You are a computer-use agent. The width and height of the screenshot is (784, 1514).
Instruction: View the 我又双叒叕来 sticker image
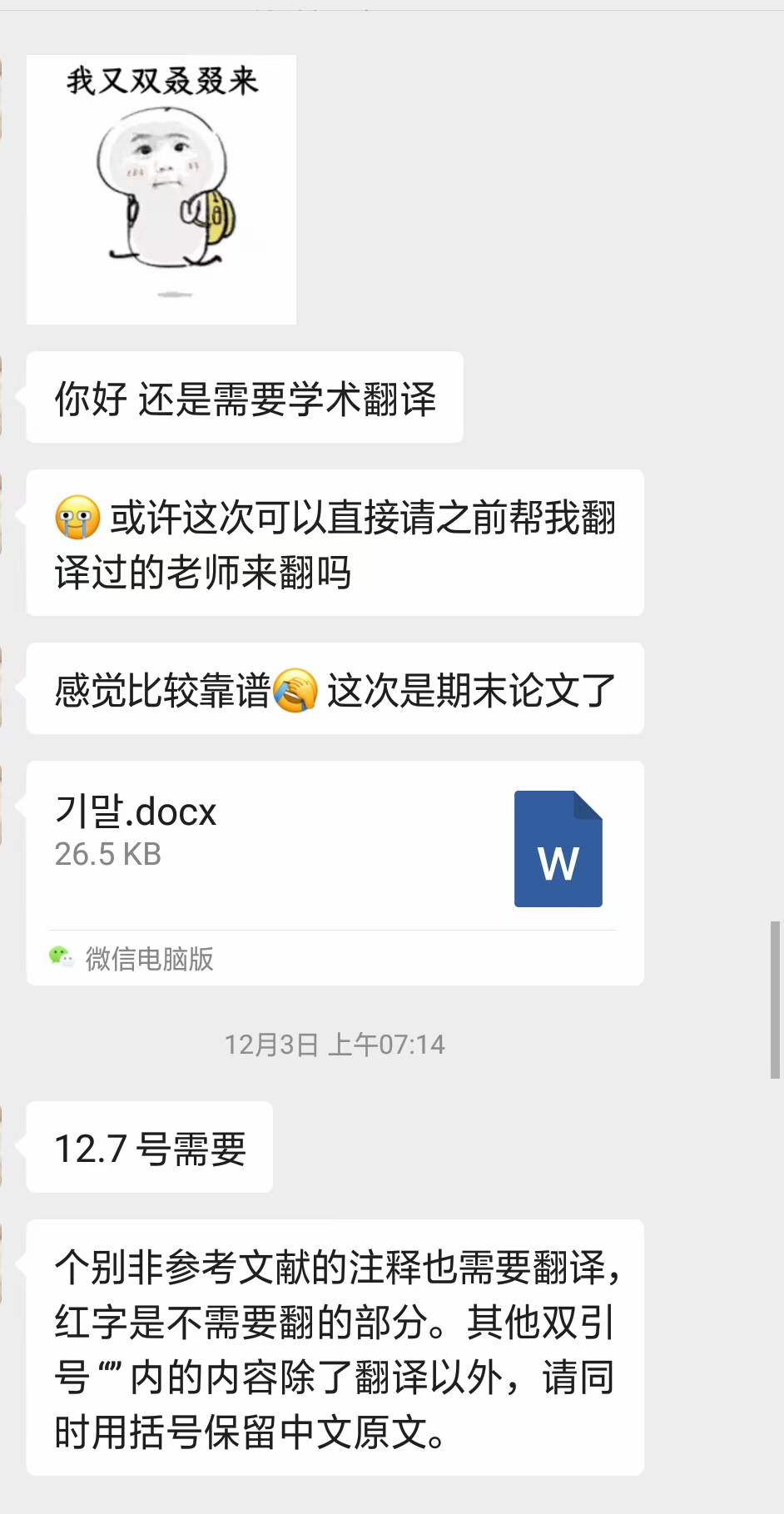click(x=161, y=190)
